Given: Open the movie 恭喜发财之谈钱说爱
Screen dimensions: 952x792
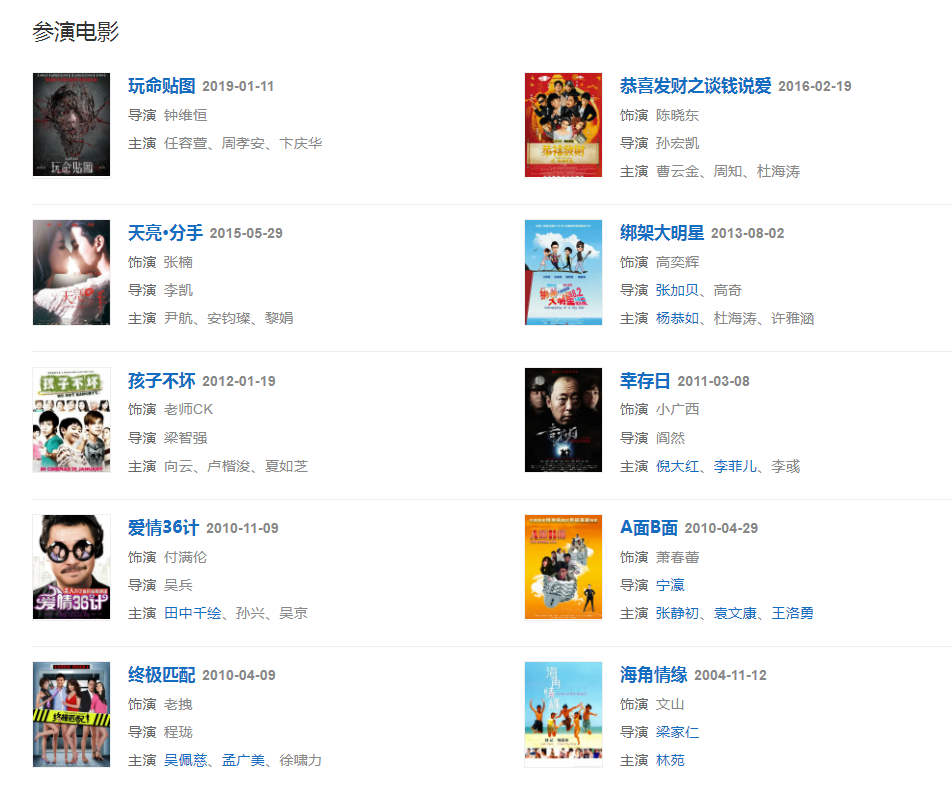Looking at the screenshot, I should click(x=695, y=86).
